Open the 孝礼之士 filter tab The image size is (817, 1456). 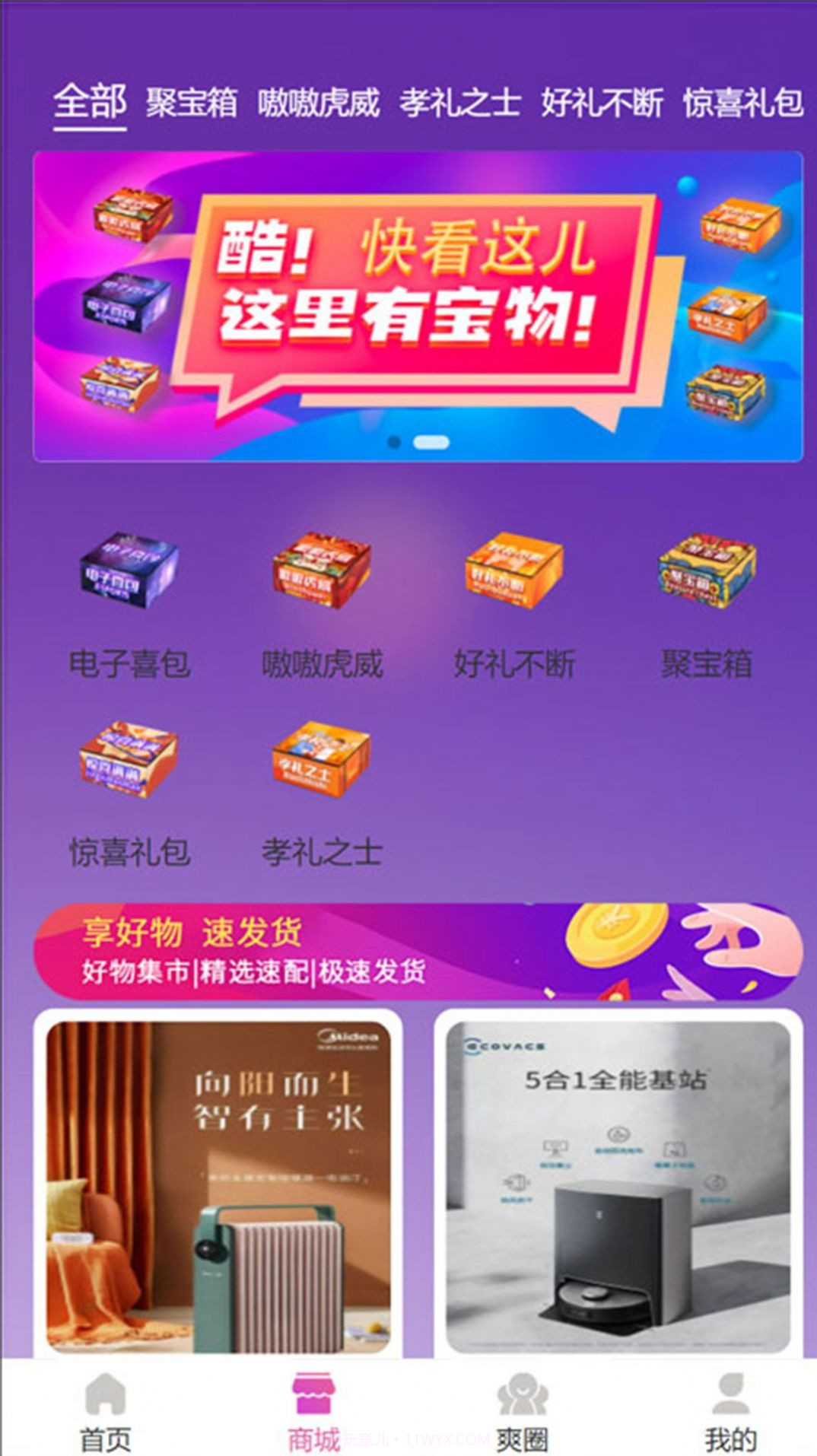pos(462,101)
